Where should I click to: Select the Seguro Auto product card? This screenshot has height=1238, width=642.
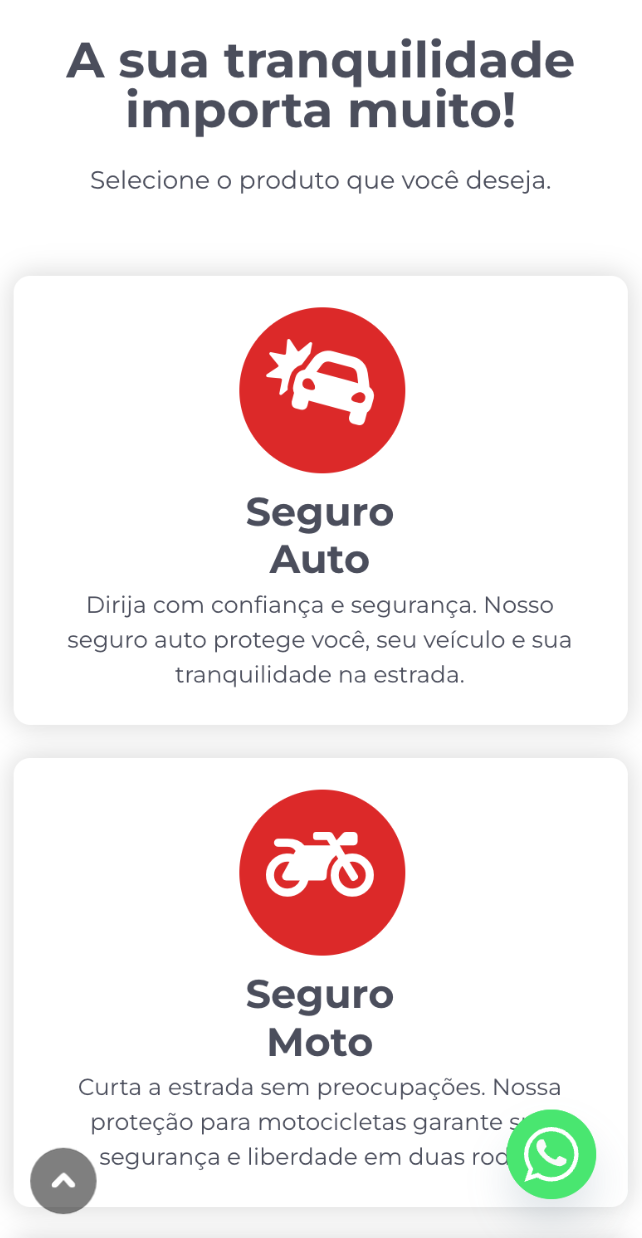pos(320,500)
